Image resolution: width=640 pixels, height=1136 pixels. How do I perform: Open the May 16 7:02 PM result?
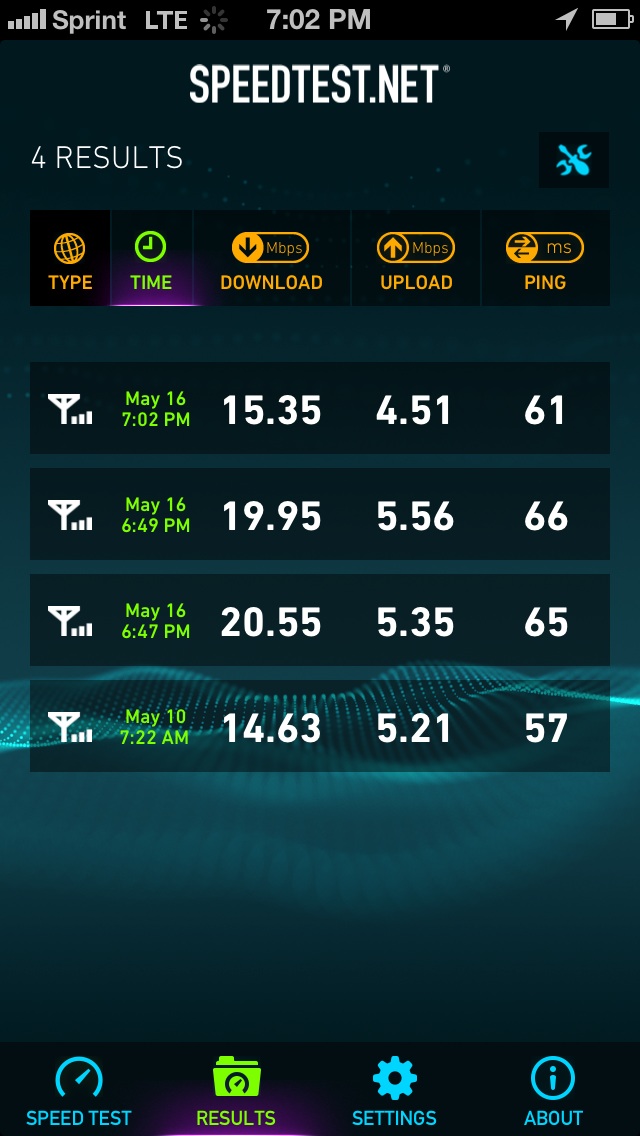coord(320,409)
